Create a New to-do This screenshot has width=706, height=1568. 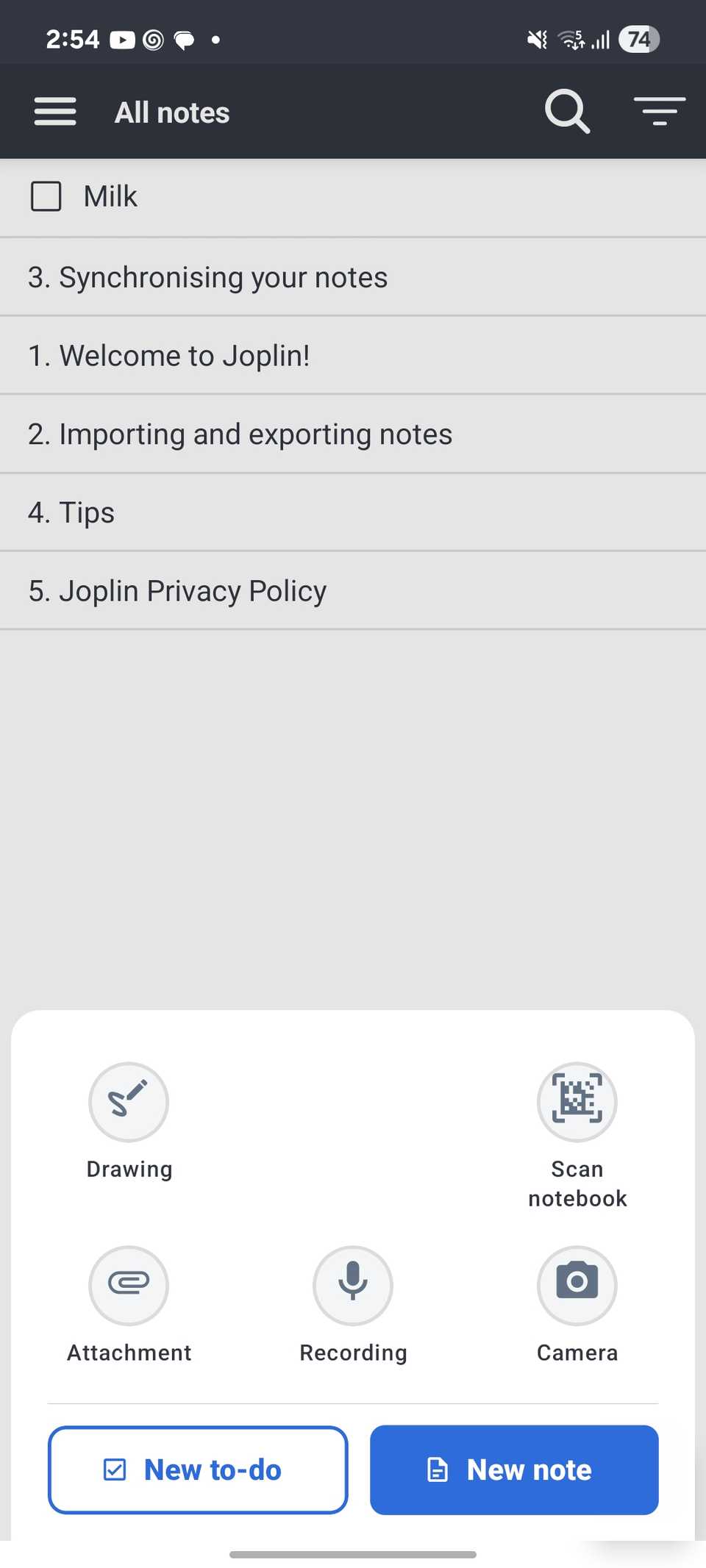coord(198,1469)
